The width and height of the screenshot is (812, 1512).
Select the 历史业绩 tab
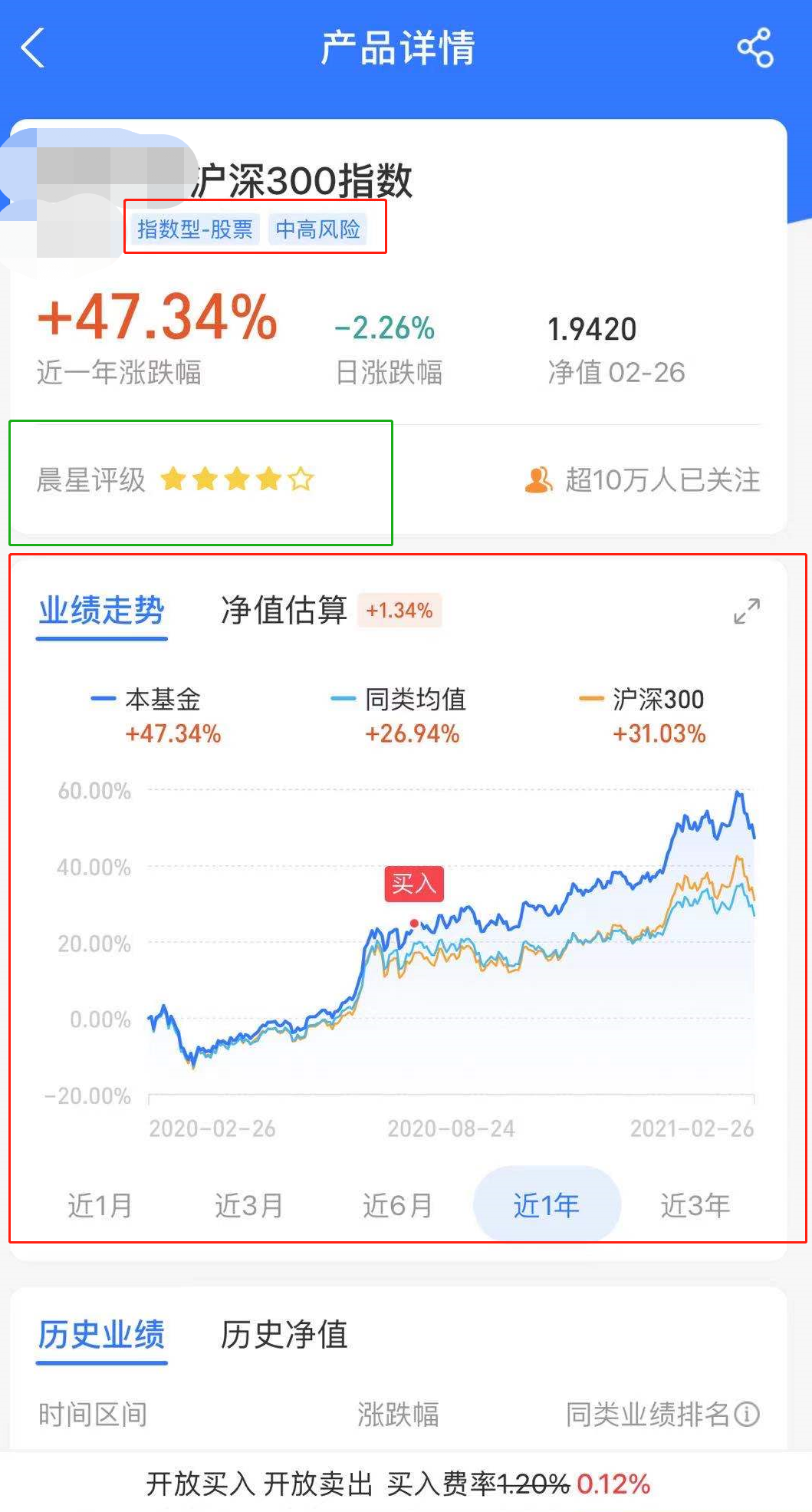[x=101, y=1334]
